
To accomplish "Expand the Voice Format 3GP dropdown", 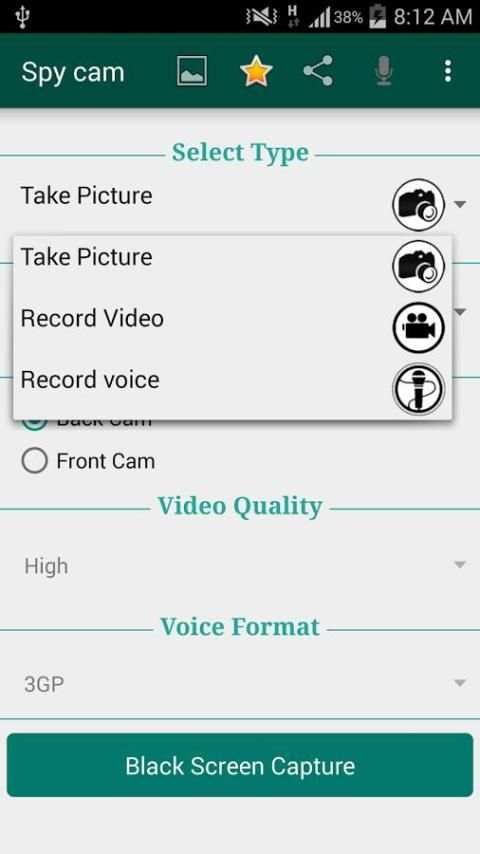I will (x=240, y=685).
